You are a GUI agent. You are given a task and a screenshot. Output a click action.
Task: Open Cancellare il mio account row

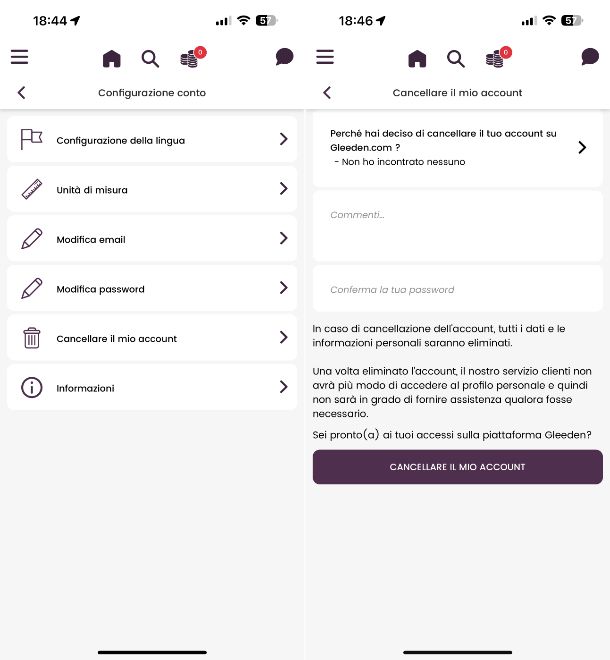point(152,338)
